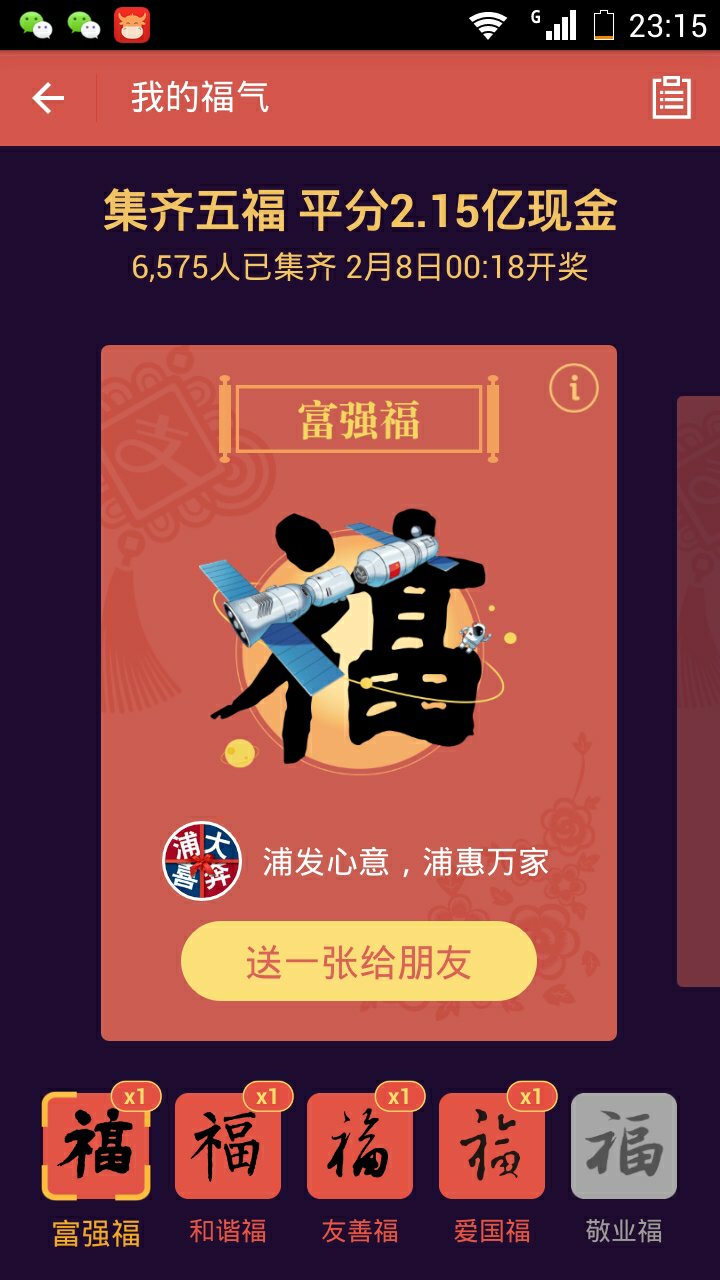This screenshot has height=1280, width=720.
Task: Select the 富强福 card
Action: click(x=95, y=1146)
